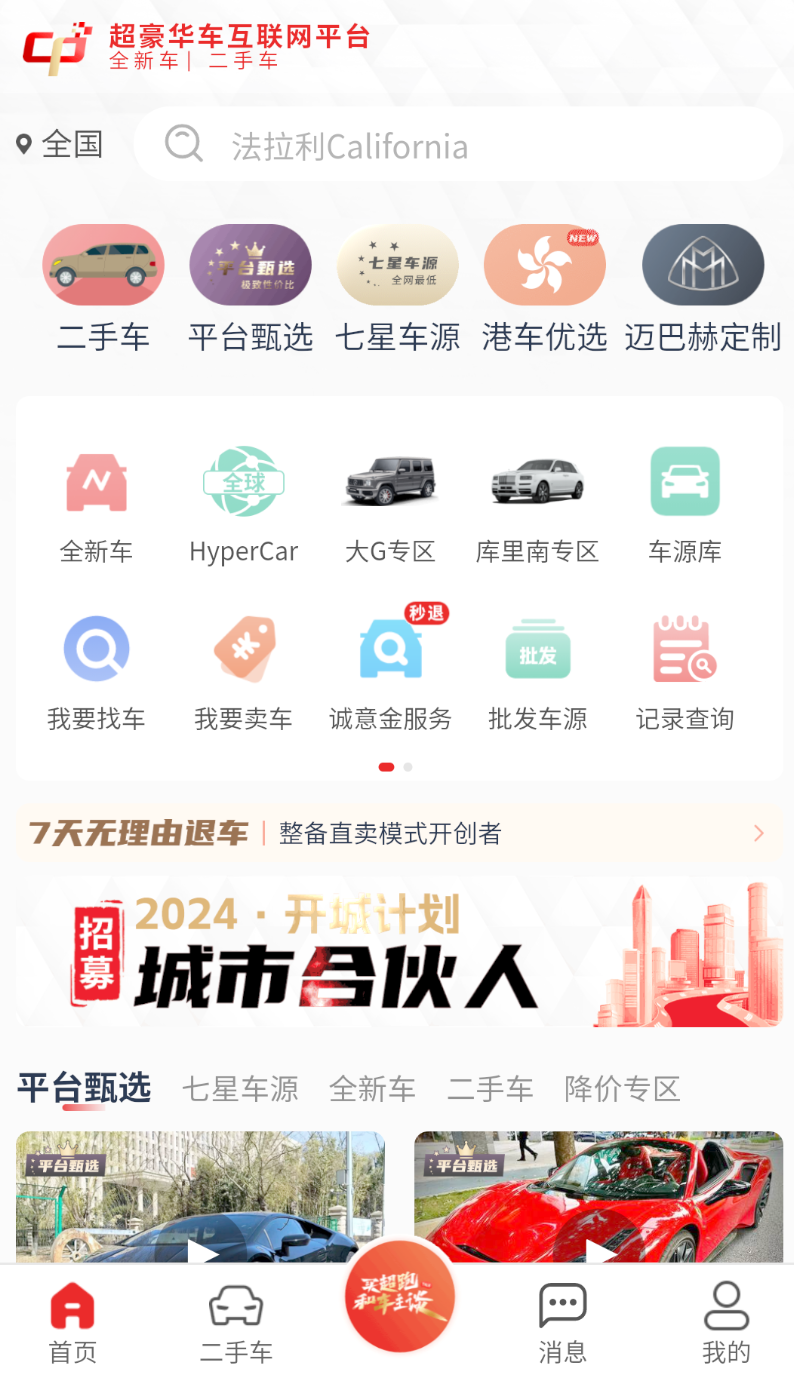794x1373 pixels.
Task: Open the 二手车 shortcut with car picture
Action: click(103, 289)
